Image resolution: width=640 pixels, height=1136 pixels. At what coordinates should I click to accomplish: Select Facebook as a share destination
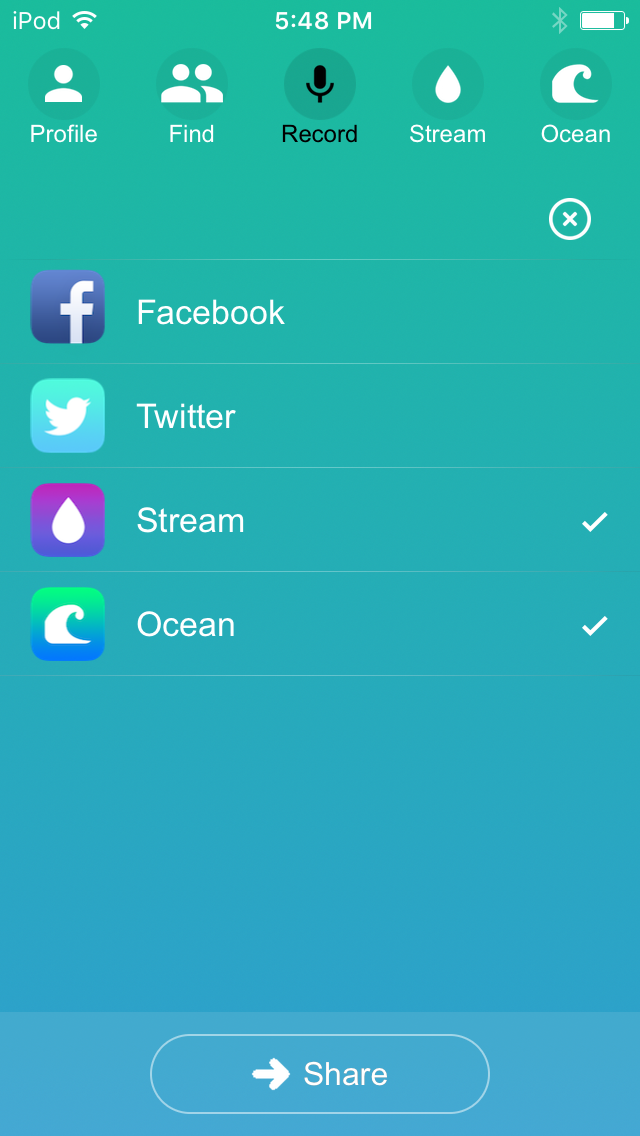point(320,312)
